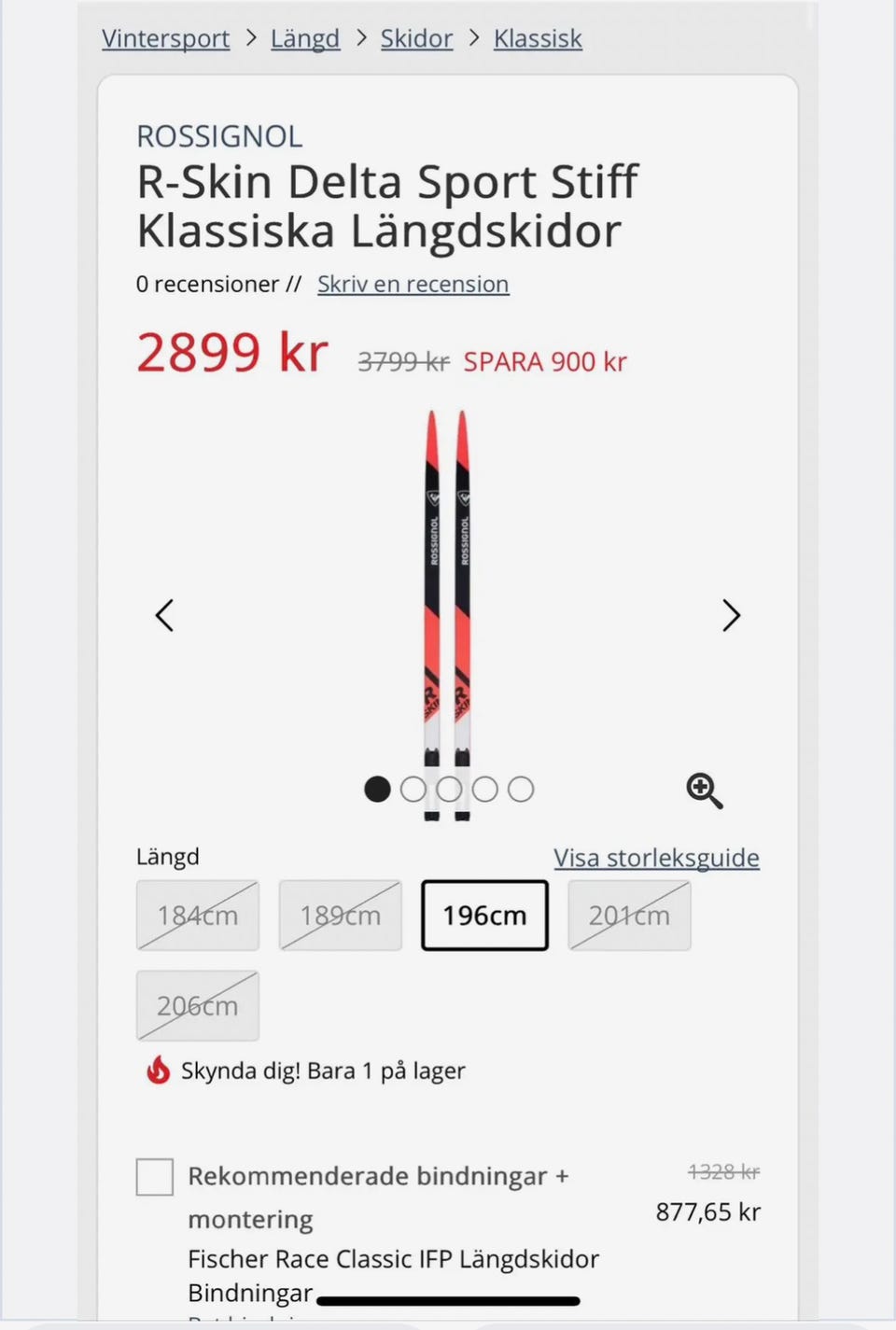
Task: Select the 184cm ski length
Action: 198,916
